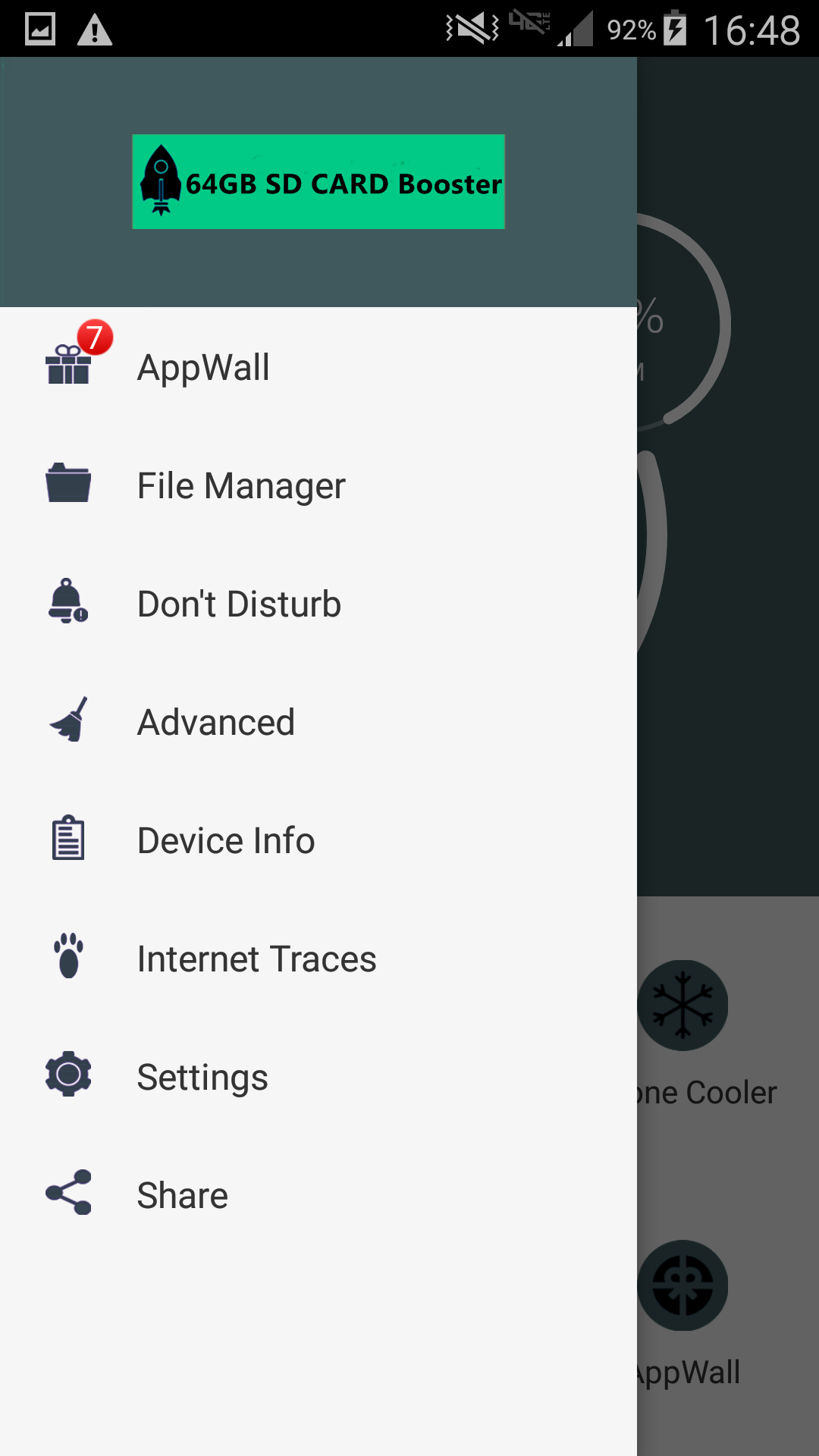The image size is (819, 1456).
Task: Tap the red "7" notification badge
Action: pyautogui.click(x=93, y=338)
